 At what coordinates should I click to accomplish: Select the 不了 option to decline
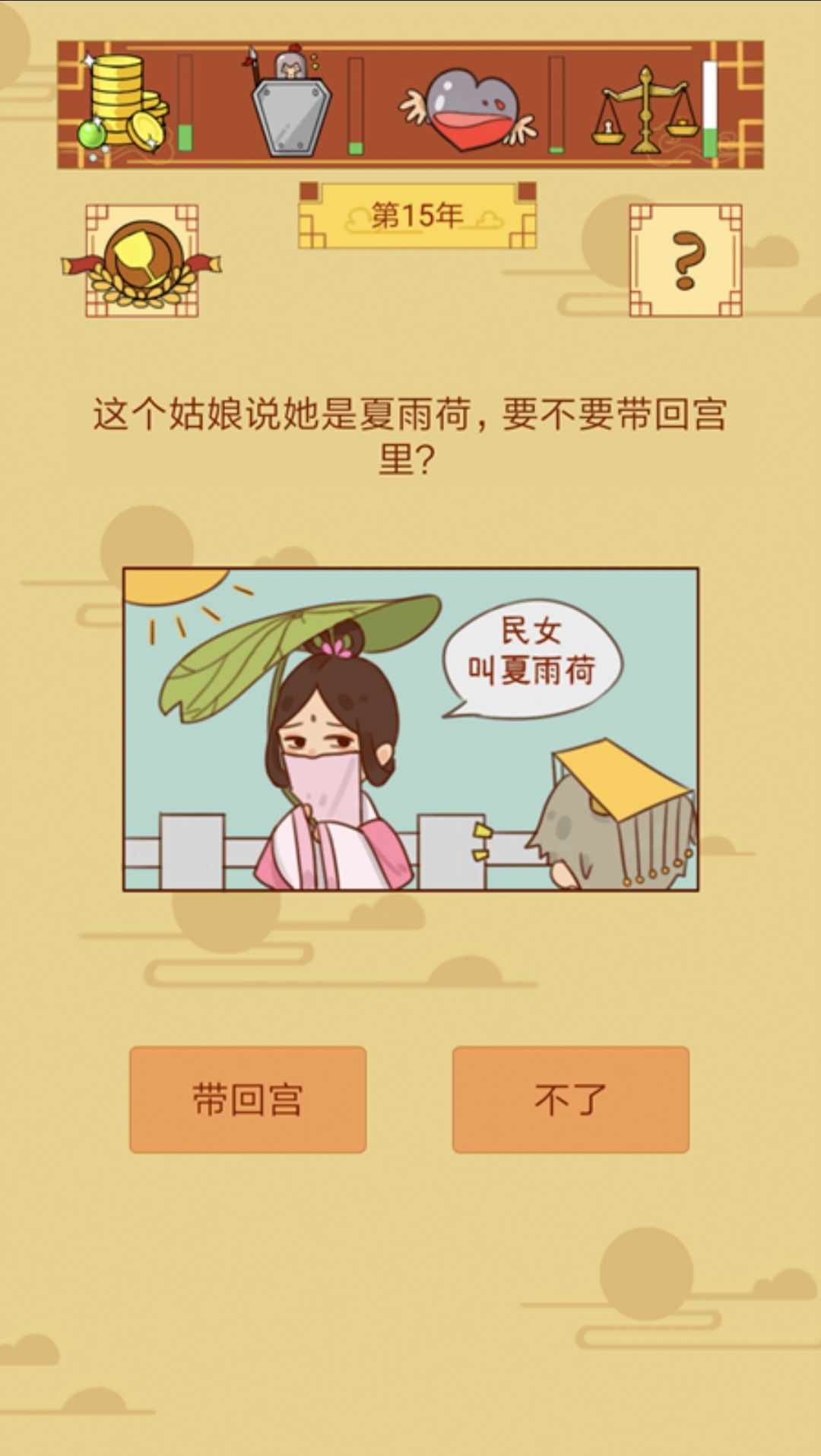click(x=570, y=1099)
